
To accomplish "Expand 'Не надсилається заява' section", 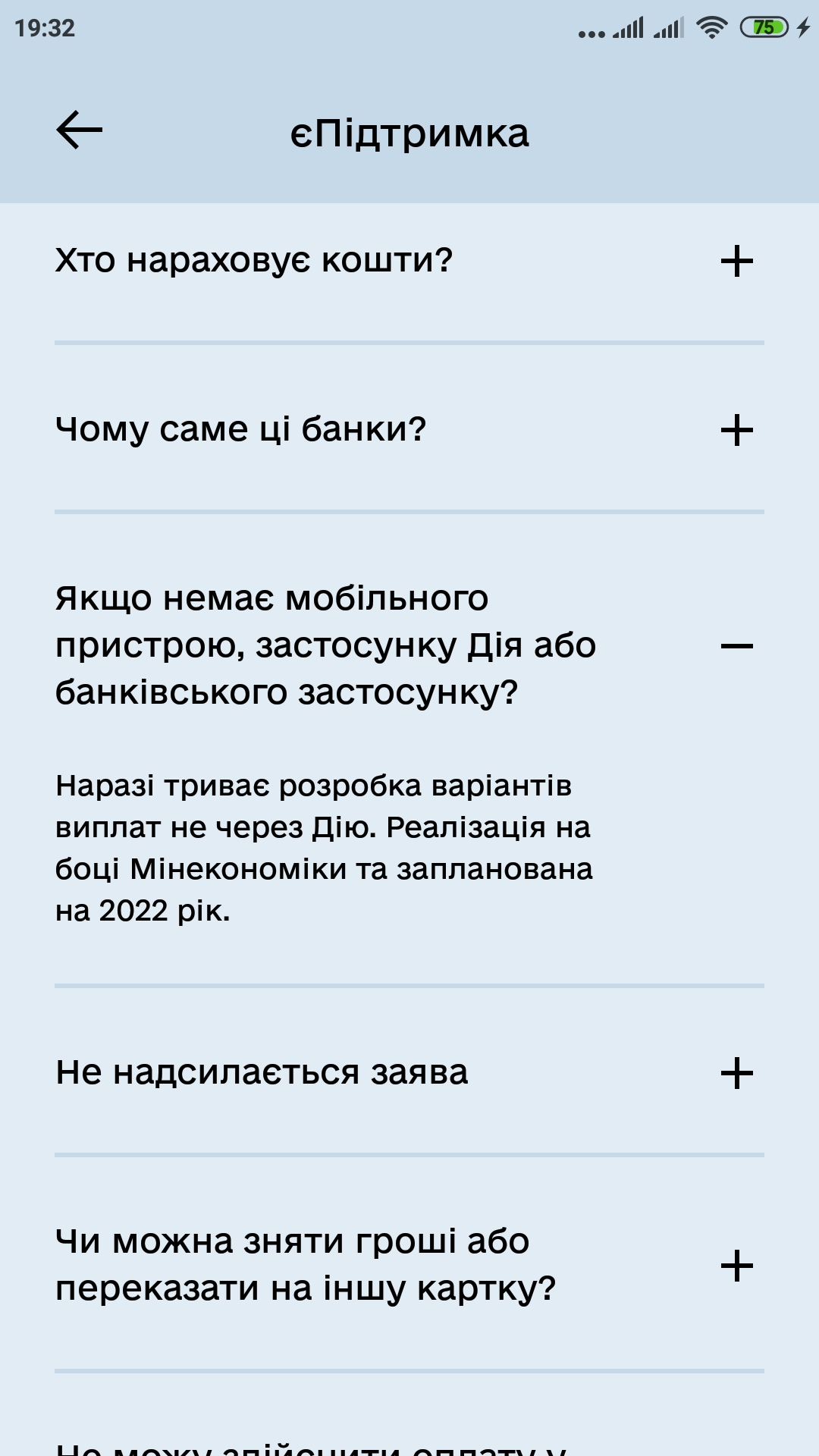I will [736, 1073].
